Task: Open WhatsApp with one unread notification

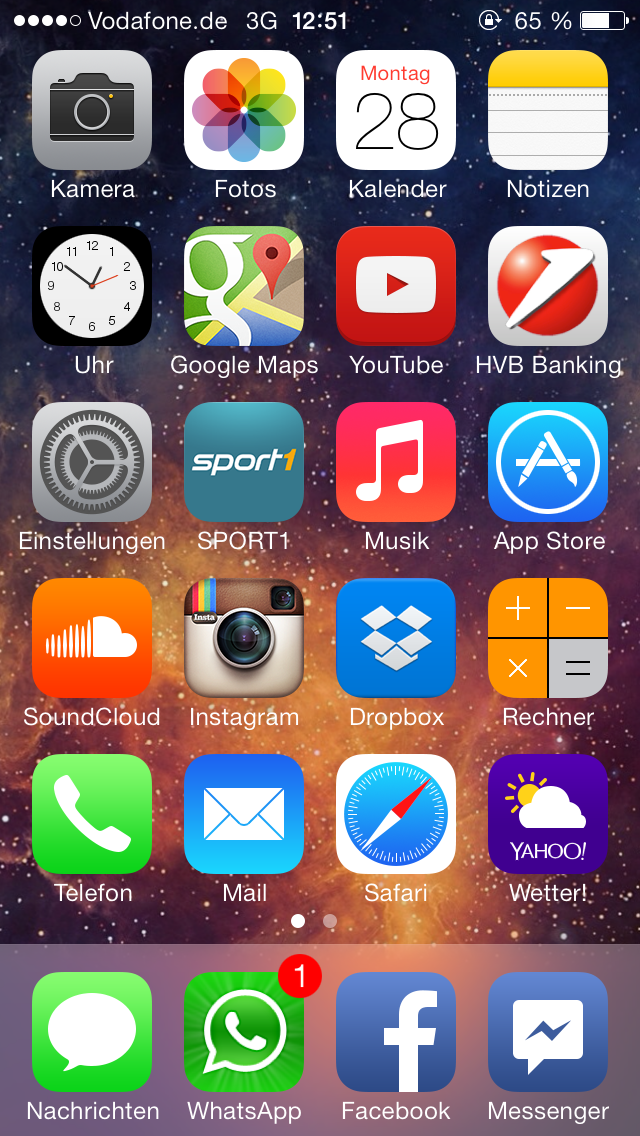Action: point(244,1032)
